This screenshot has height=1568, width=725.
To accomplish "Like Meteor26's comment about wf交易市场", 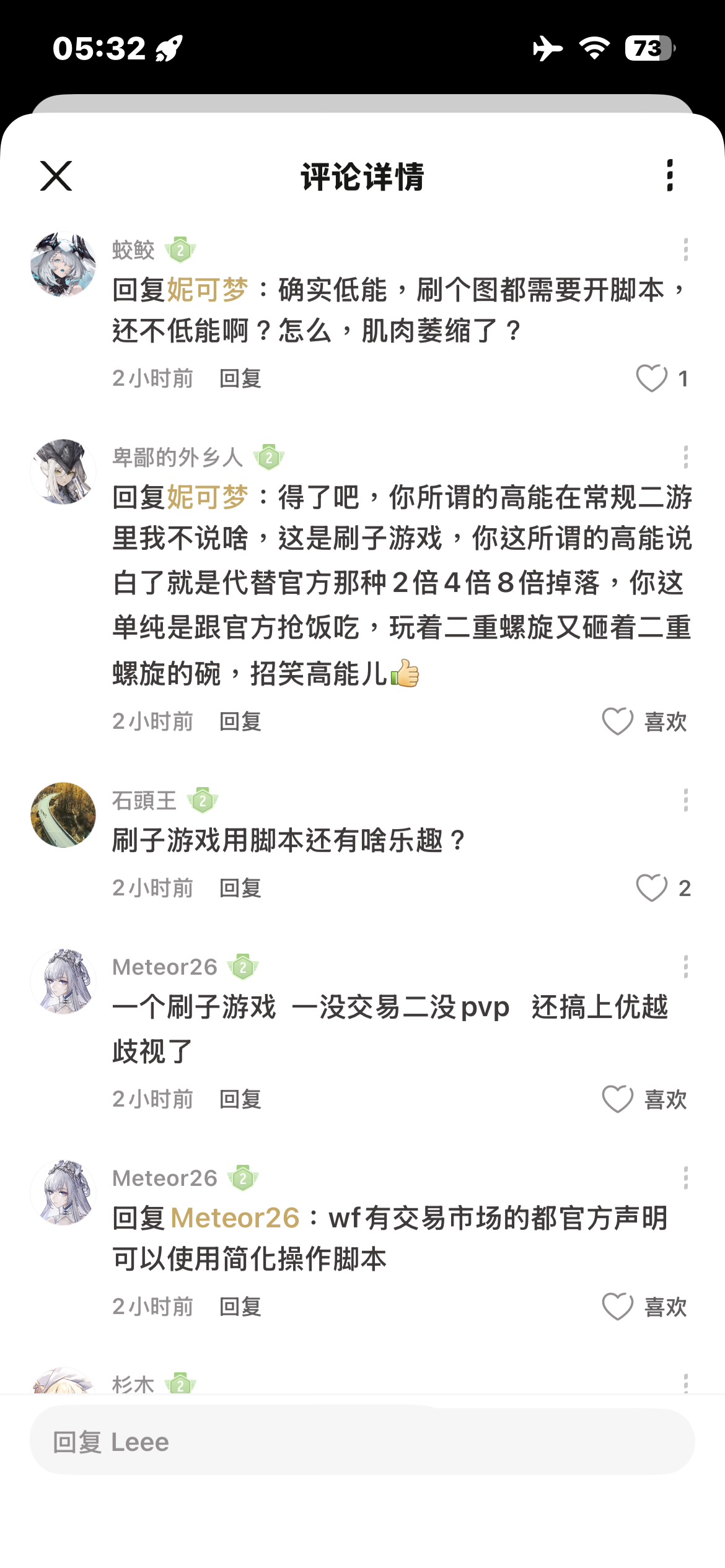I will 618,1307.
